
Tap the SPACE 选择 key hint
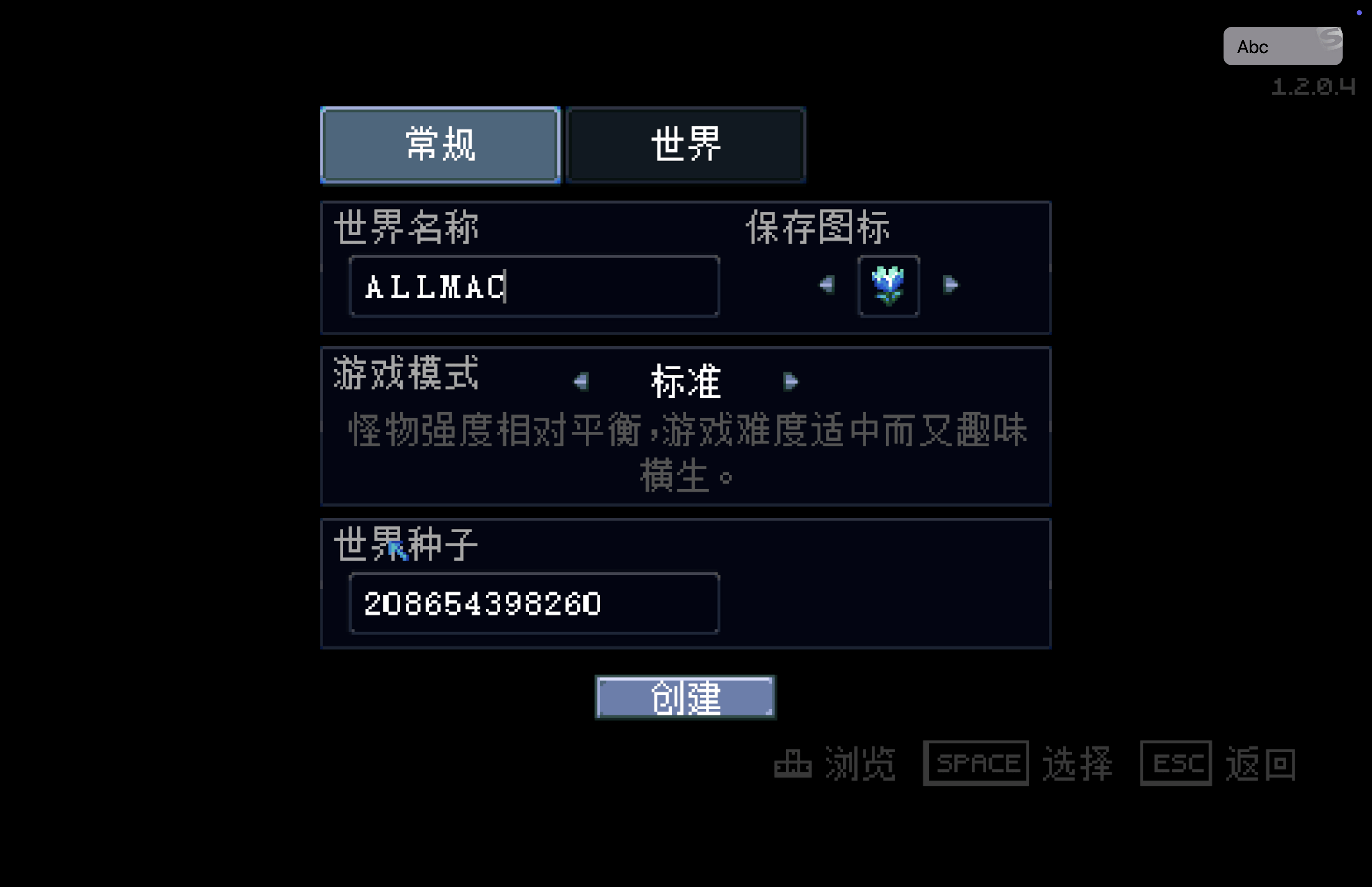(x=976, y=763)
